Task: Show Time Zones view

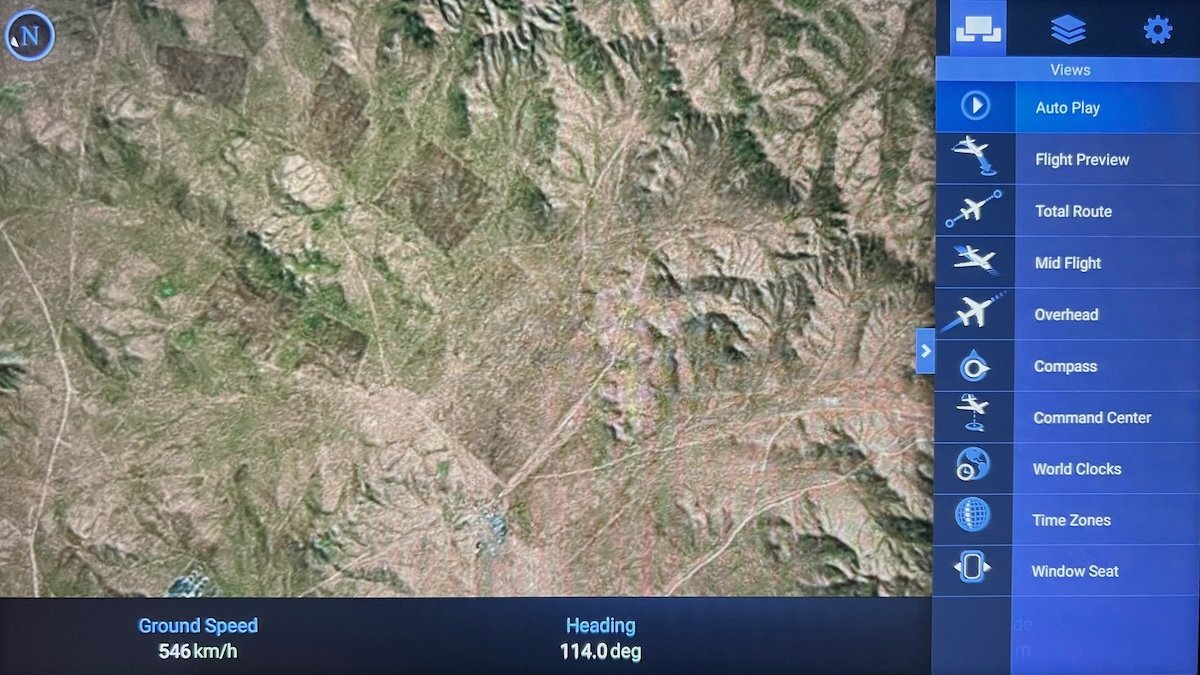Action: click(x=1071, y=520)
